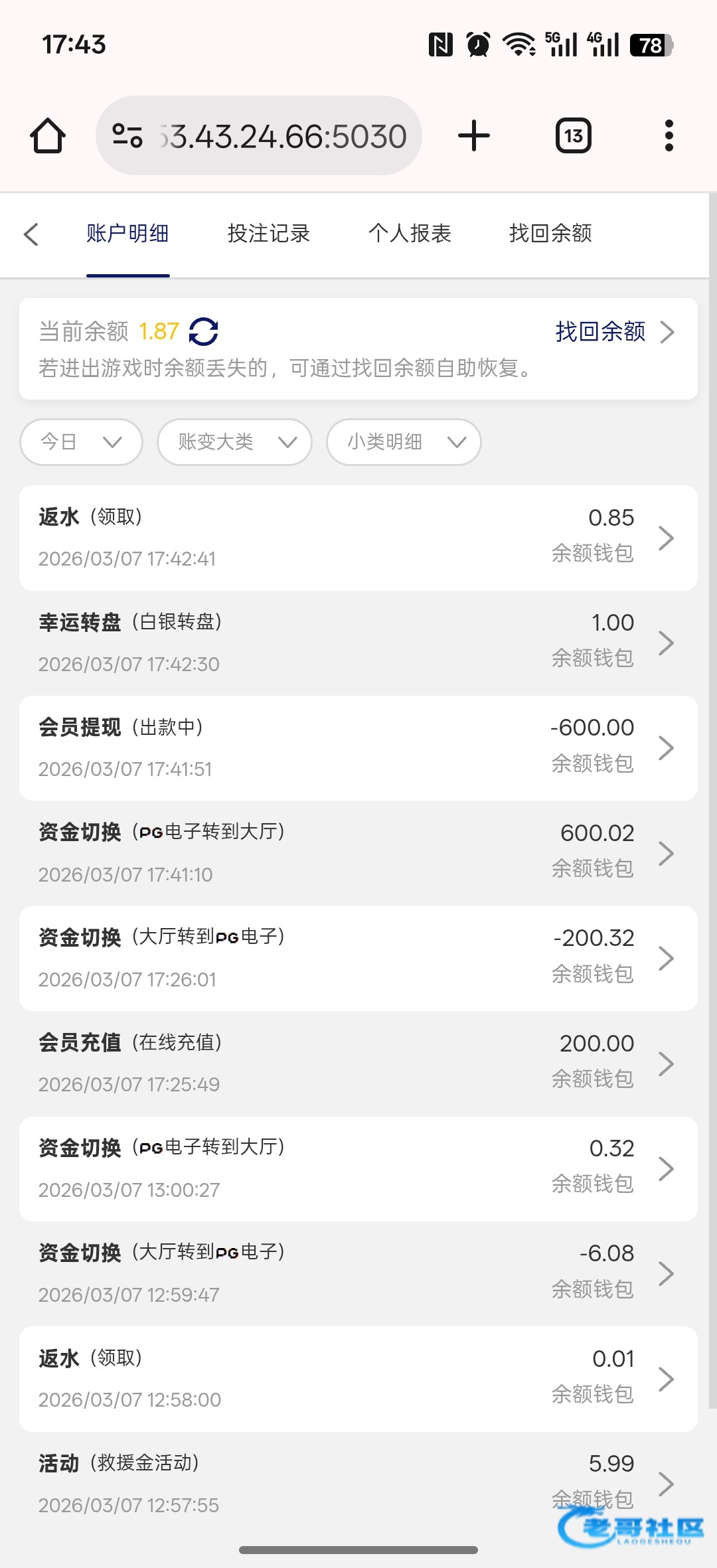This screenshot has width=717, height=1568.
Task: Refresh the current balance
Action: pos(204,331)
